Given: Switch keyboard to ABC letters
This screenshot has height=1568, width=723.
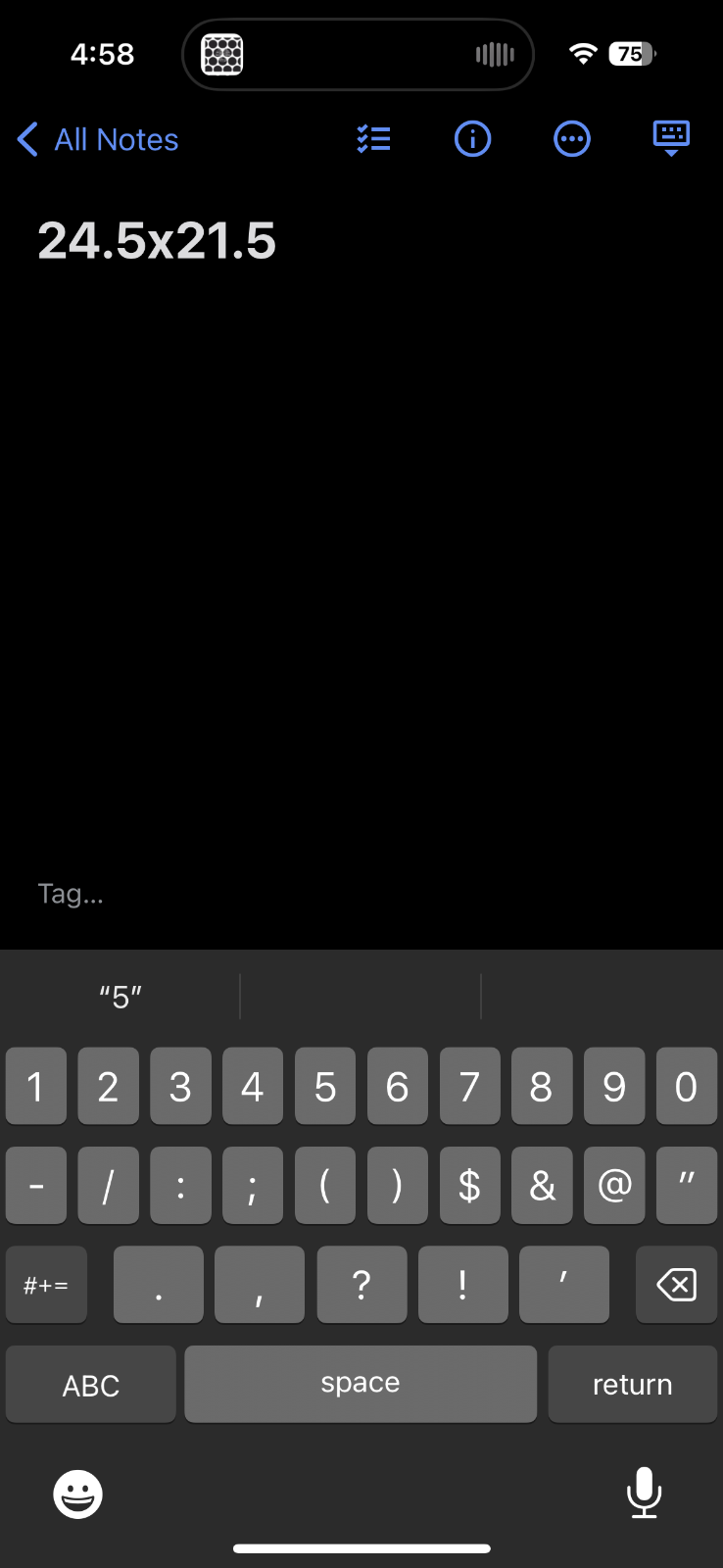Looking at the screenshot, I should coord(91,1385).
